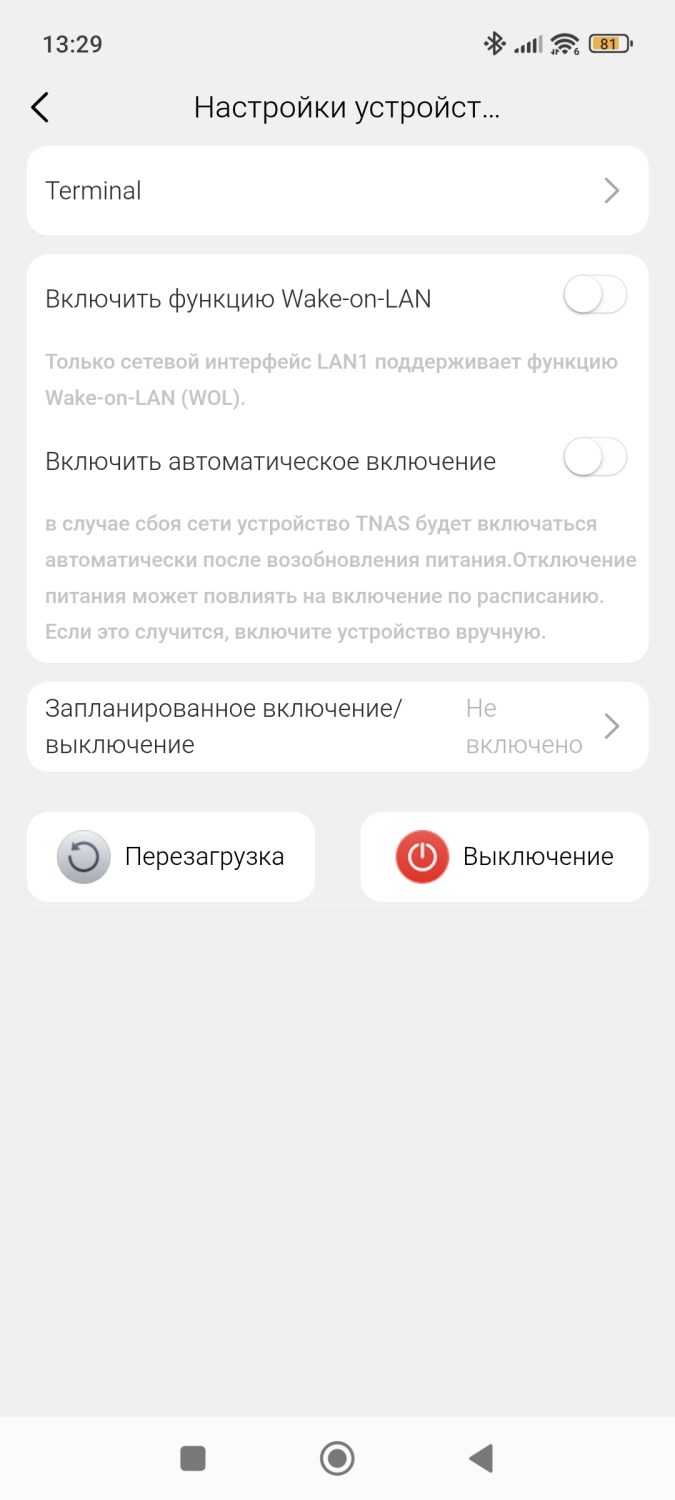
Task: Go to the system home screen
Action: [x=337, y=1459]
